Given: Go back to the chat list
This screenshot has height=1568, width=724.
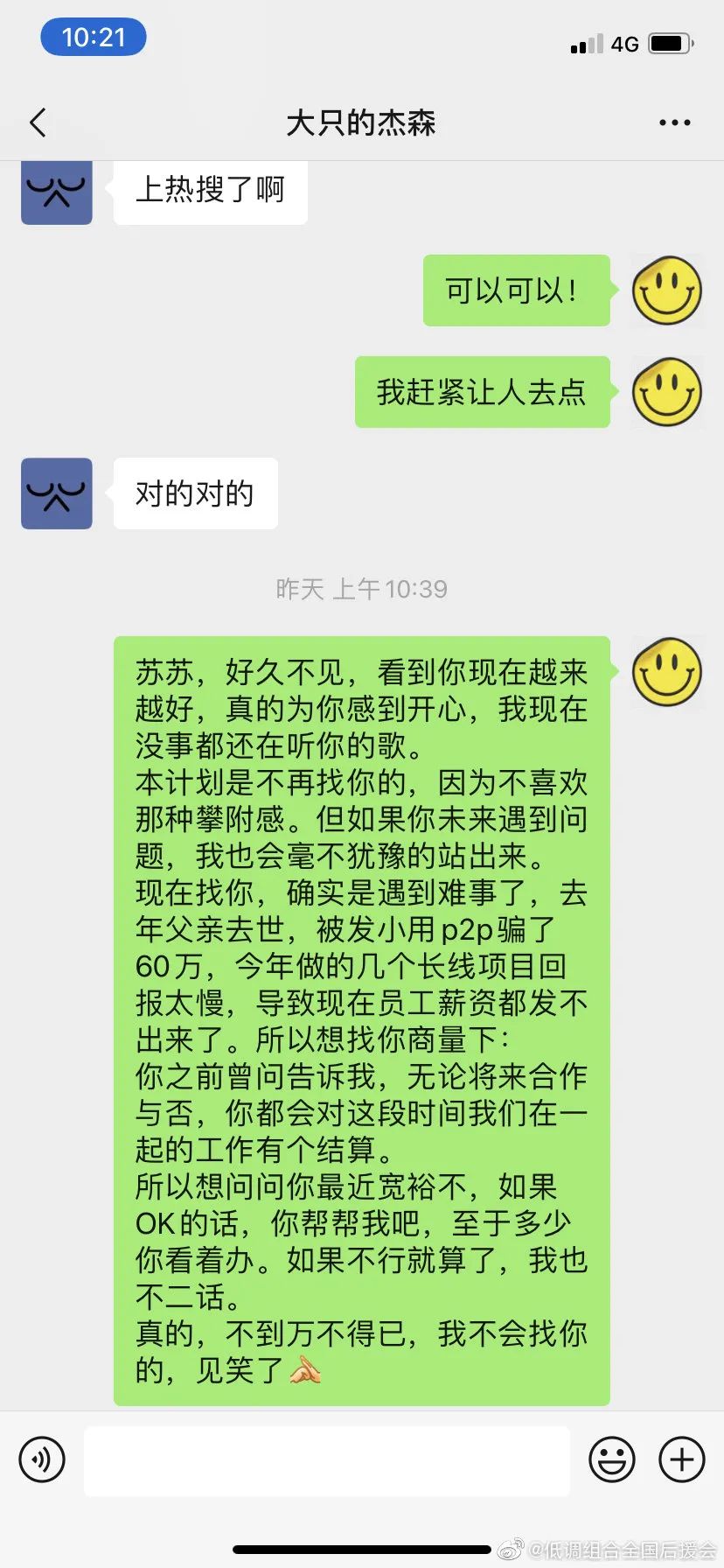Looking at the screenshot, I should [x=38, y=122].
